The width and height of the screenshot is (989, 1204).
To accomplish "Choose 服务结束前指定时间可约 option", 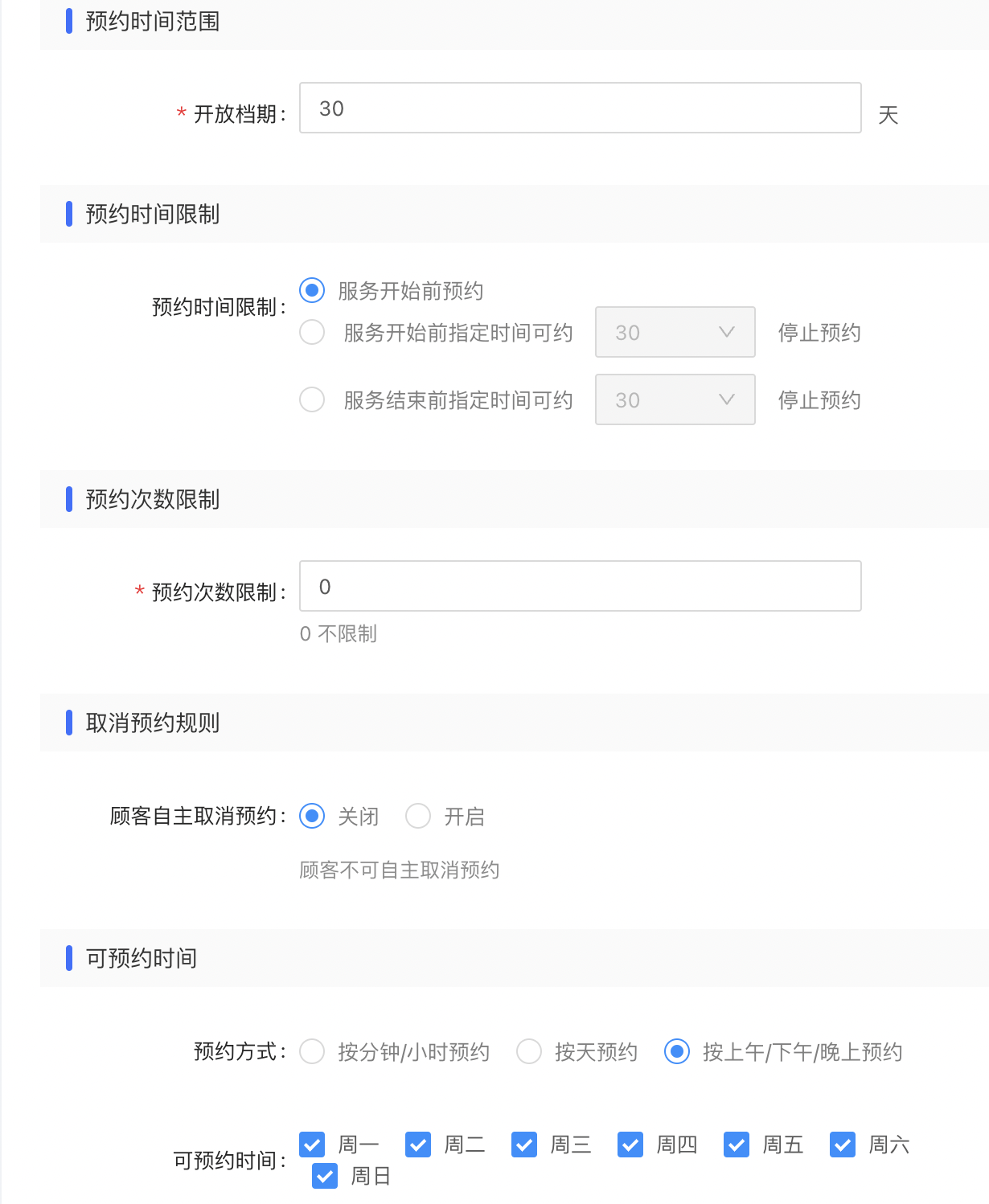I will pyautogui.click(x=312, y=399).
